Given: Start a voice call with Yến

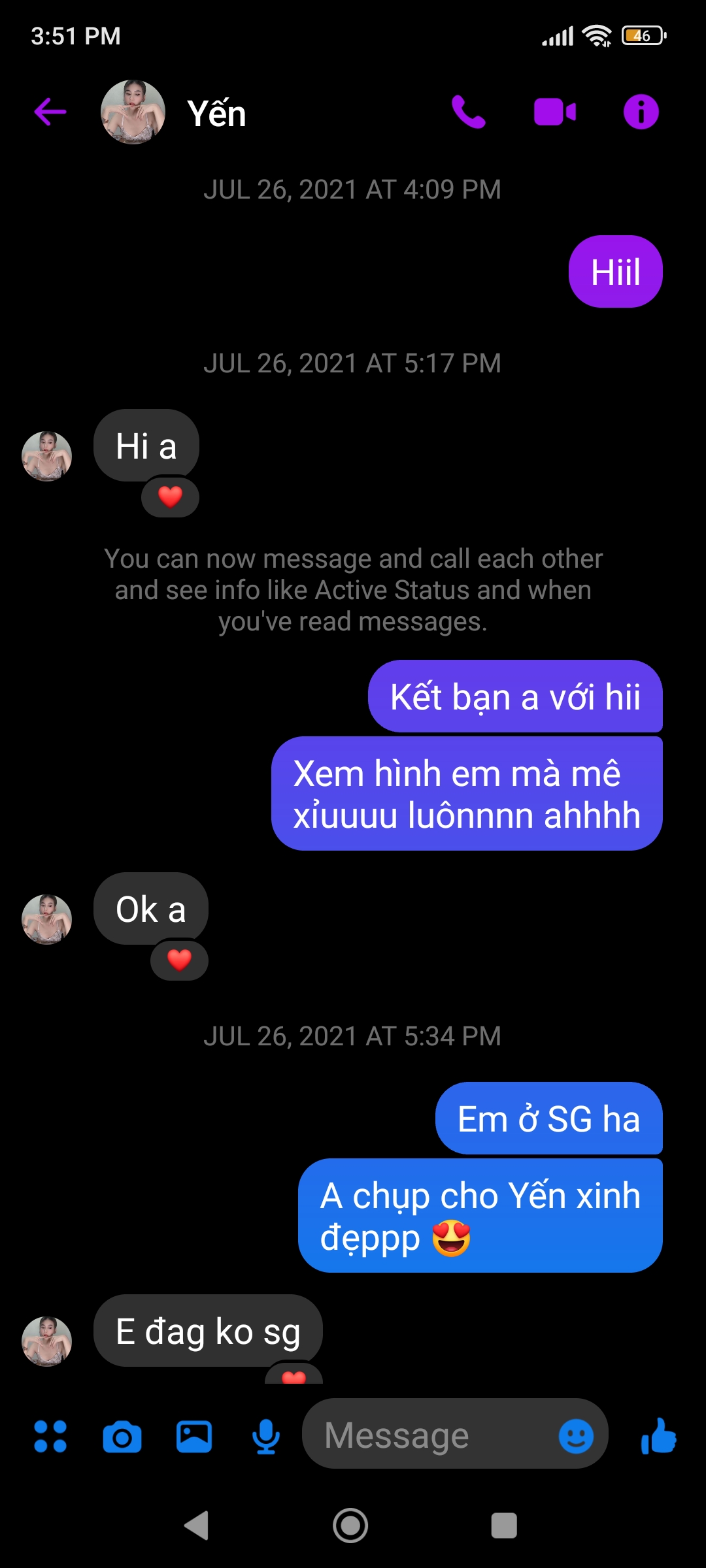Looking at the screenshot, I should [x=468, y=112].
